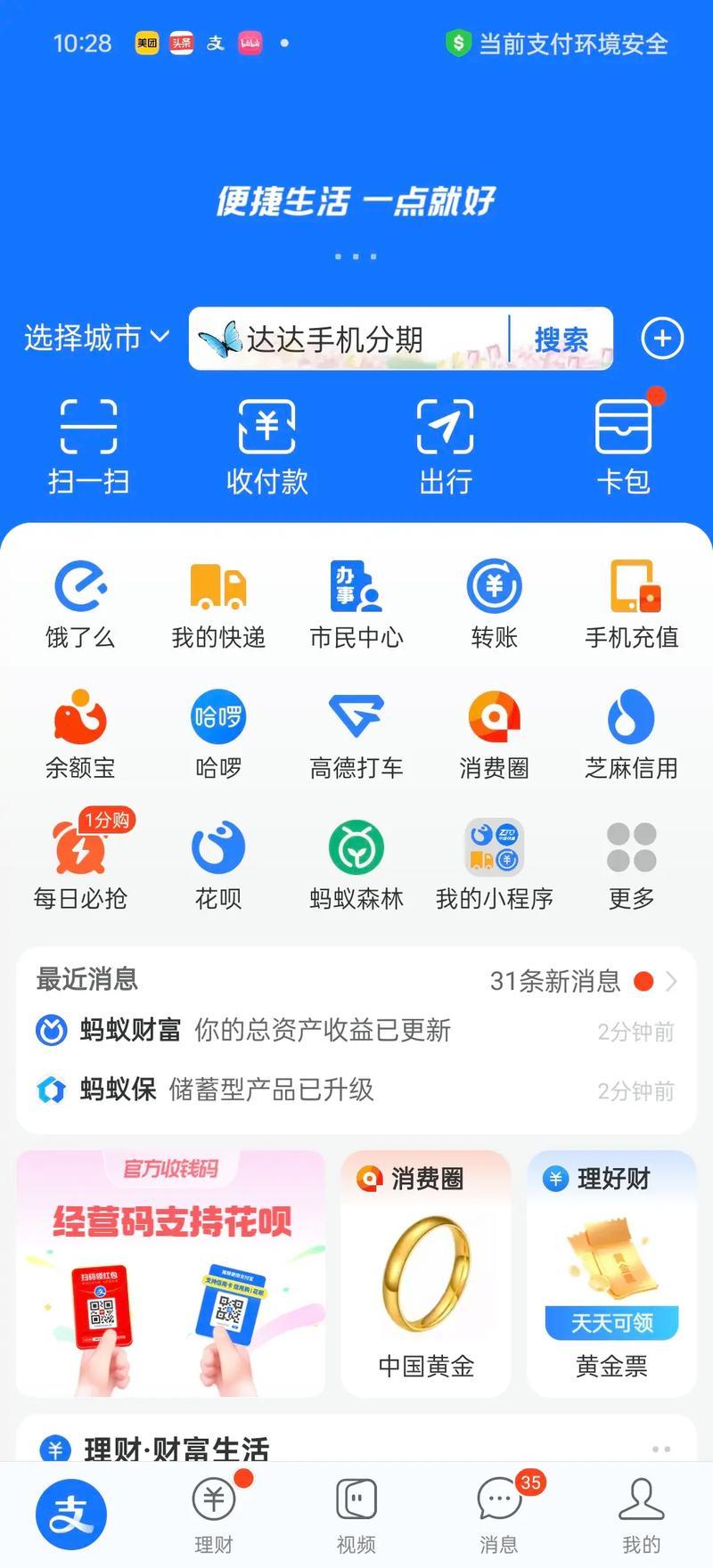The width and height of the screenshot is (713, 1568).
Task: Switch to the 消息 messages tab
Action: pos(498,1513)
